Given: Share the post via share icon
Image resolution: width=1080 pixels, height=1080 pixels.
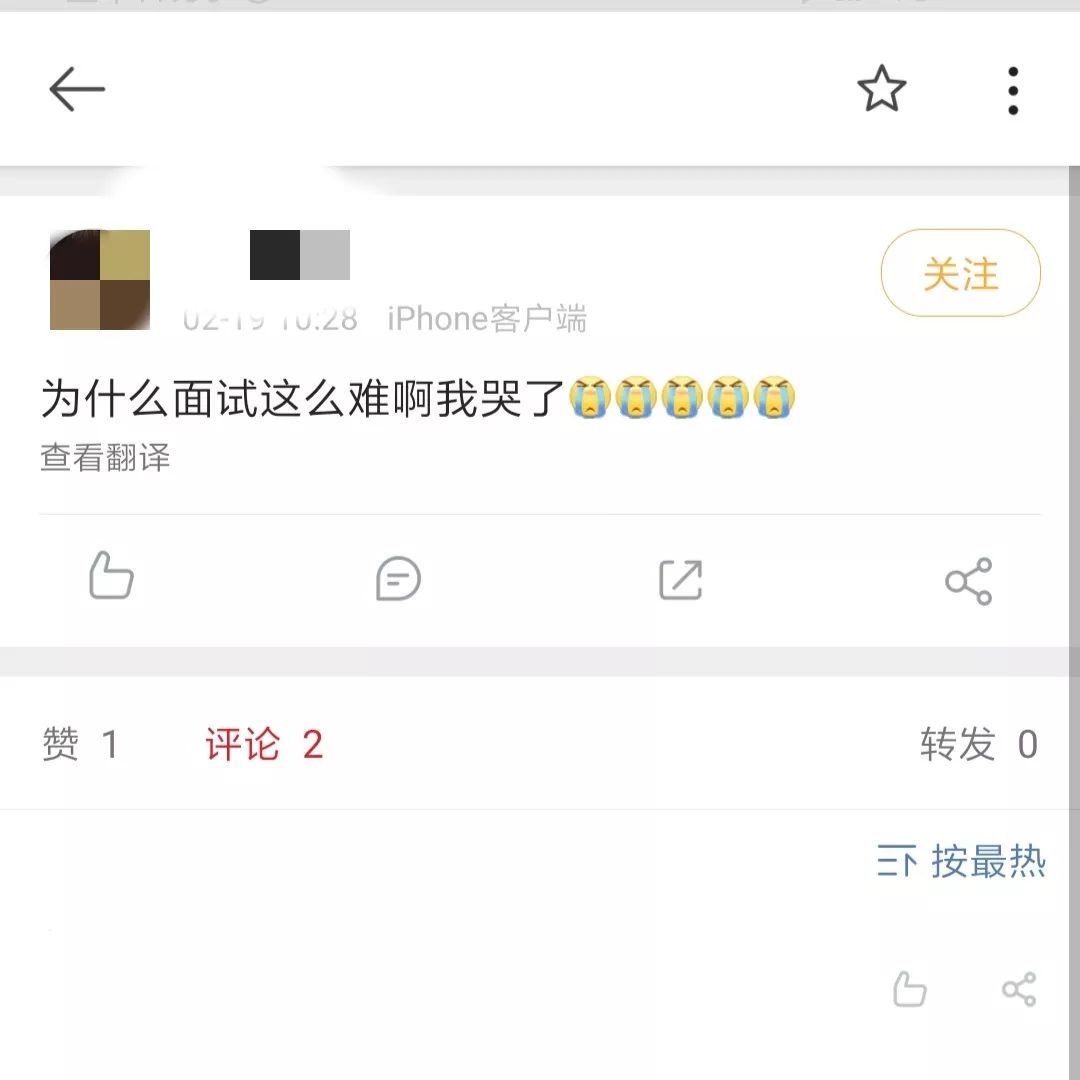Looking at the screenshot, I should pyautogui.click(x=968, y=580).
